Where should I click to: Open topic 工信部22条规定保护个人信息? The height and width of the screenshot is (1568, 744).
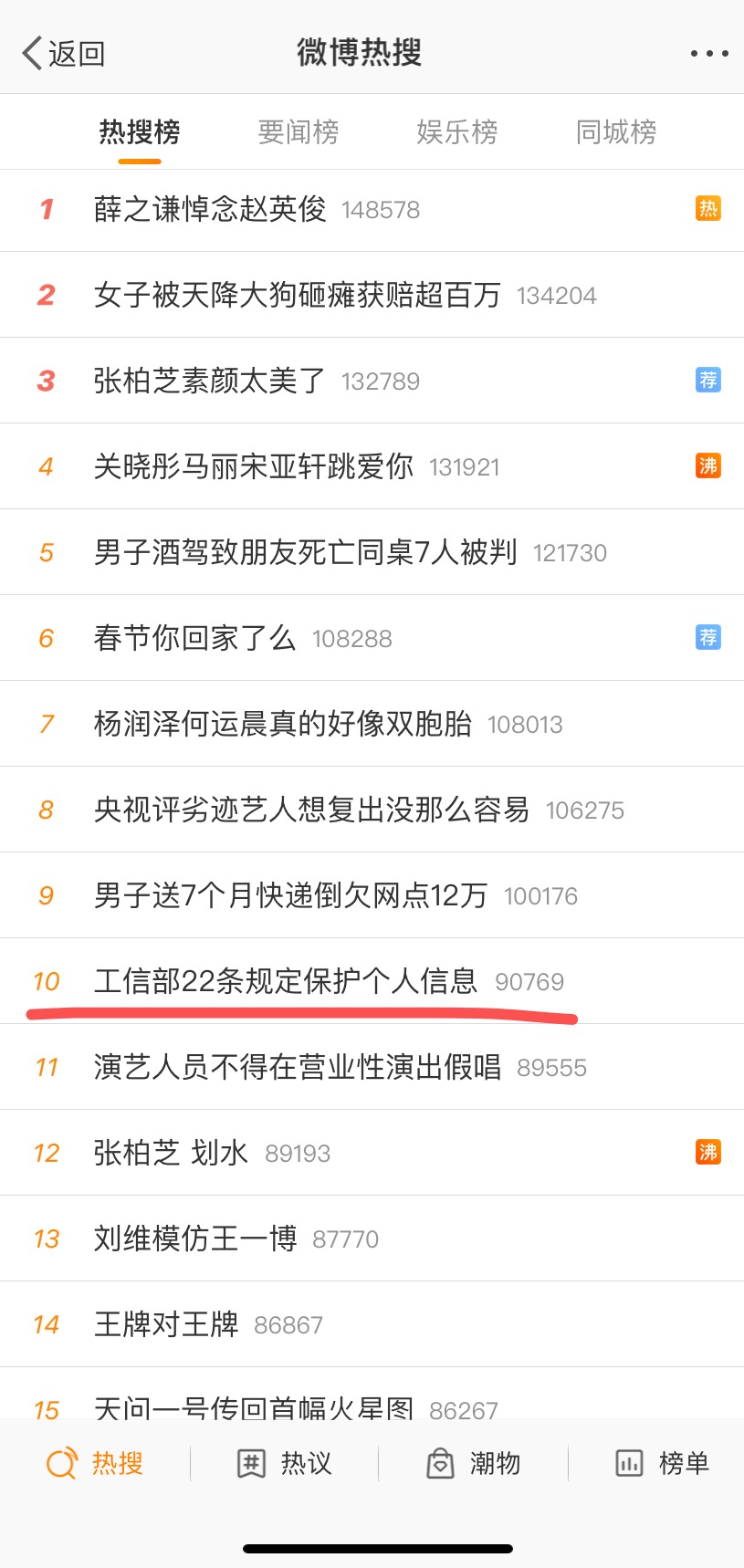click(x=372, y=981)
